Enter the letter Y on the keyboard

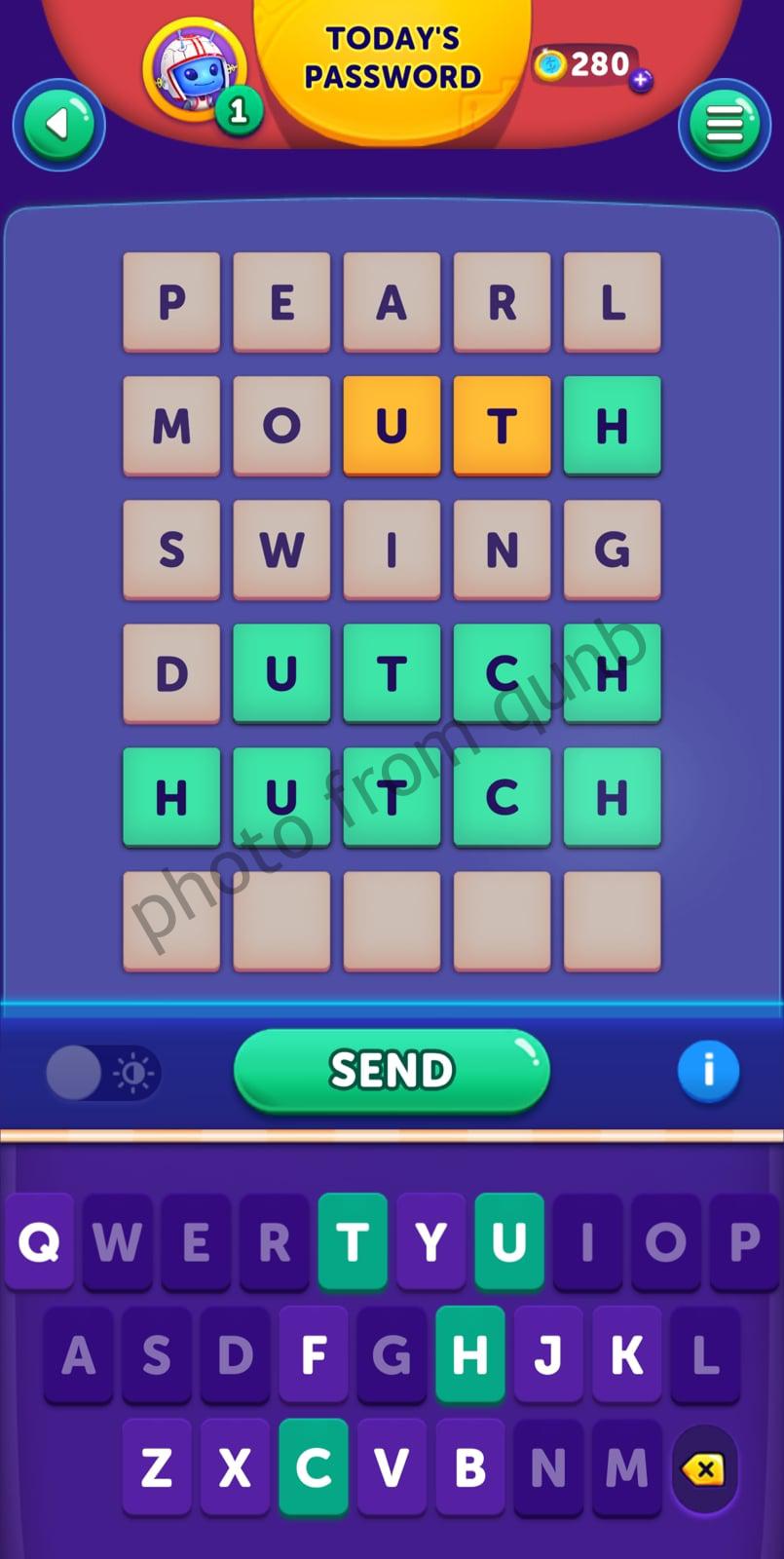coord(430,1240)
